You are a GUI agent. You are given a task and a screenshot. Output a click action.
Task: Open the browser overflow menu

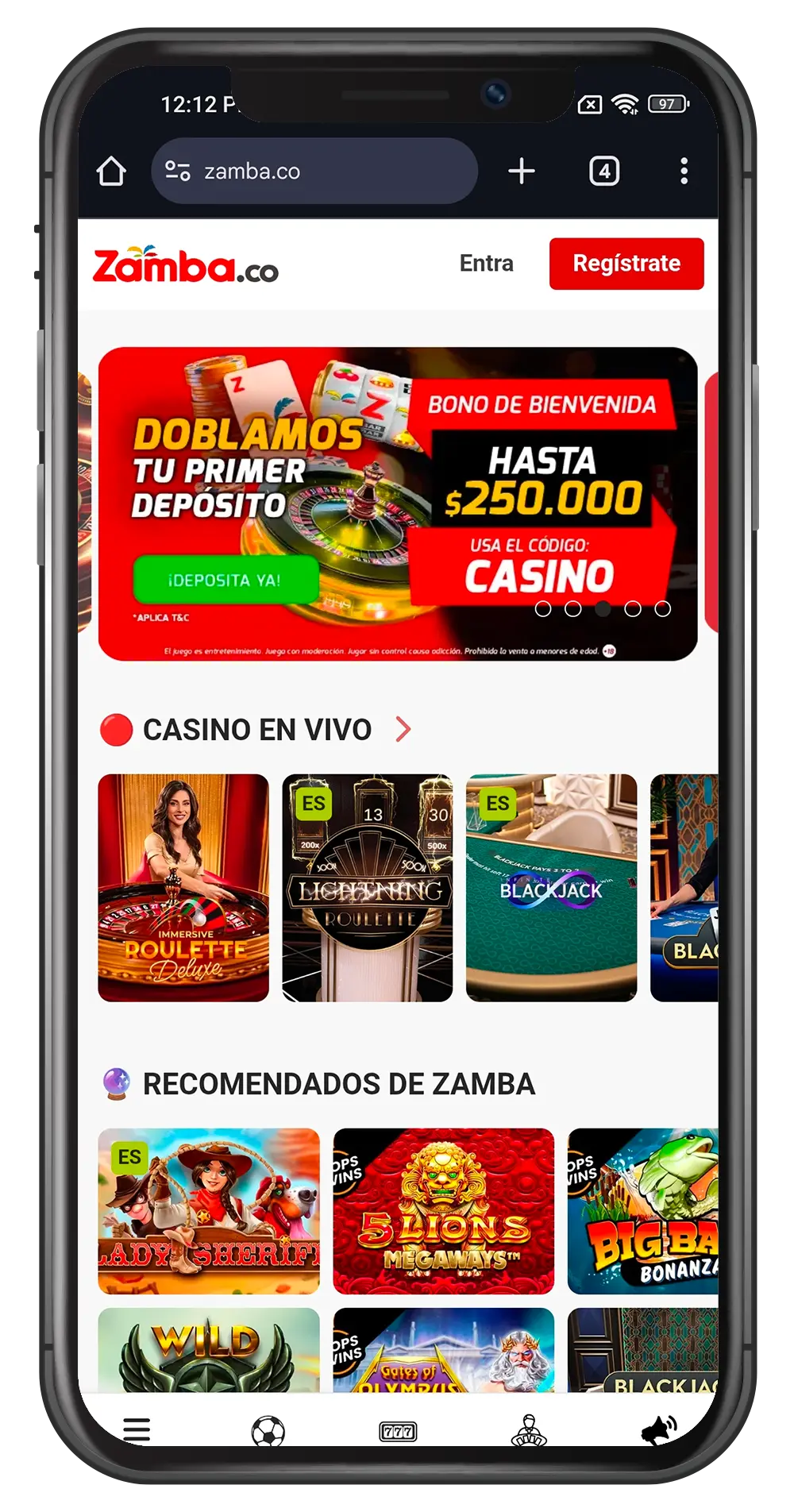pyautogui.click(x=684, y=172)
